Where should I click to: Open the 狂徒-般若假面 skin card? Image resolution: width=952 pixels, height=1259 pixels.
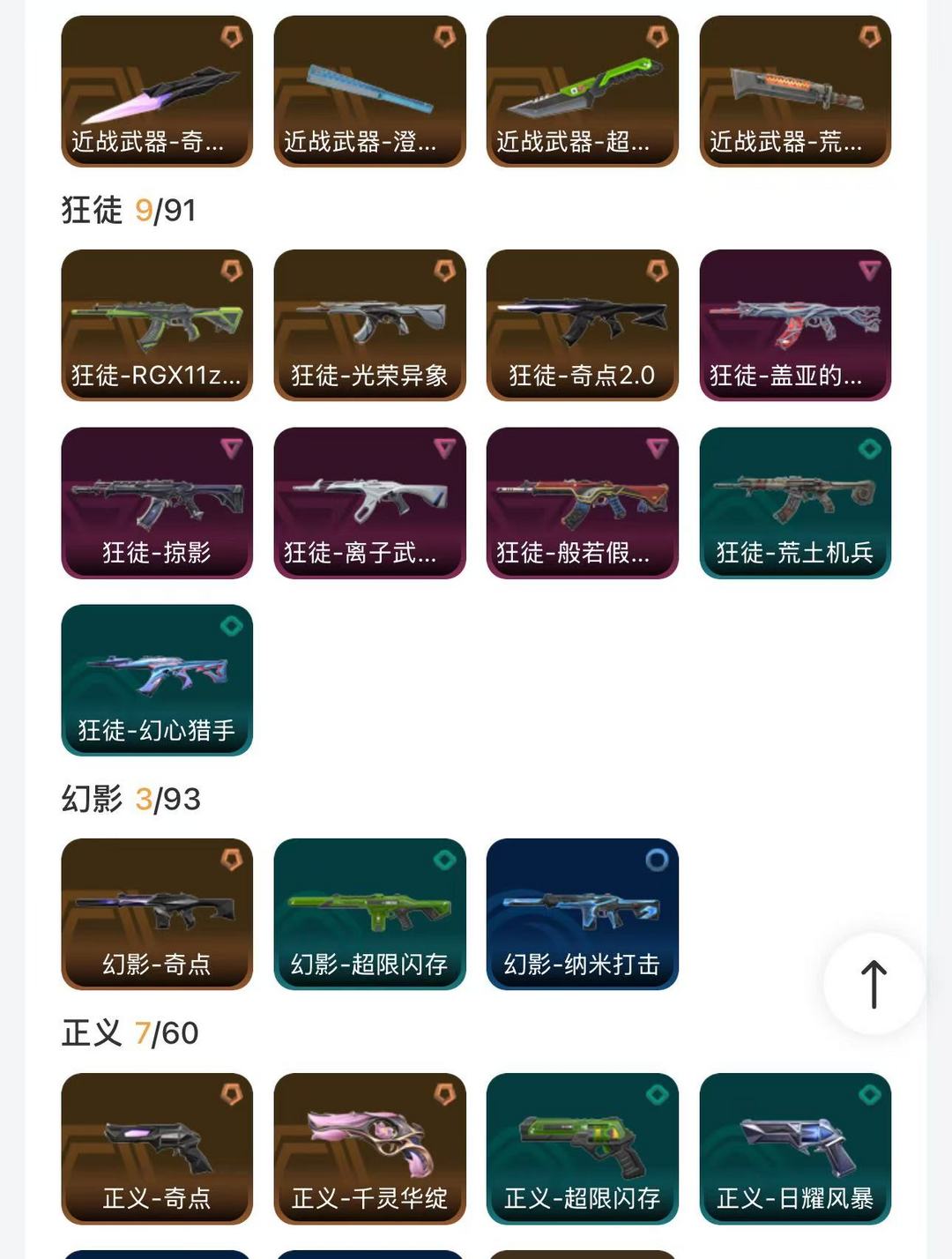pos(583,503)
